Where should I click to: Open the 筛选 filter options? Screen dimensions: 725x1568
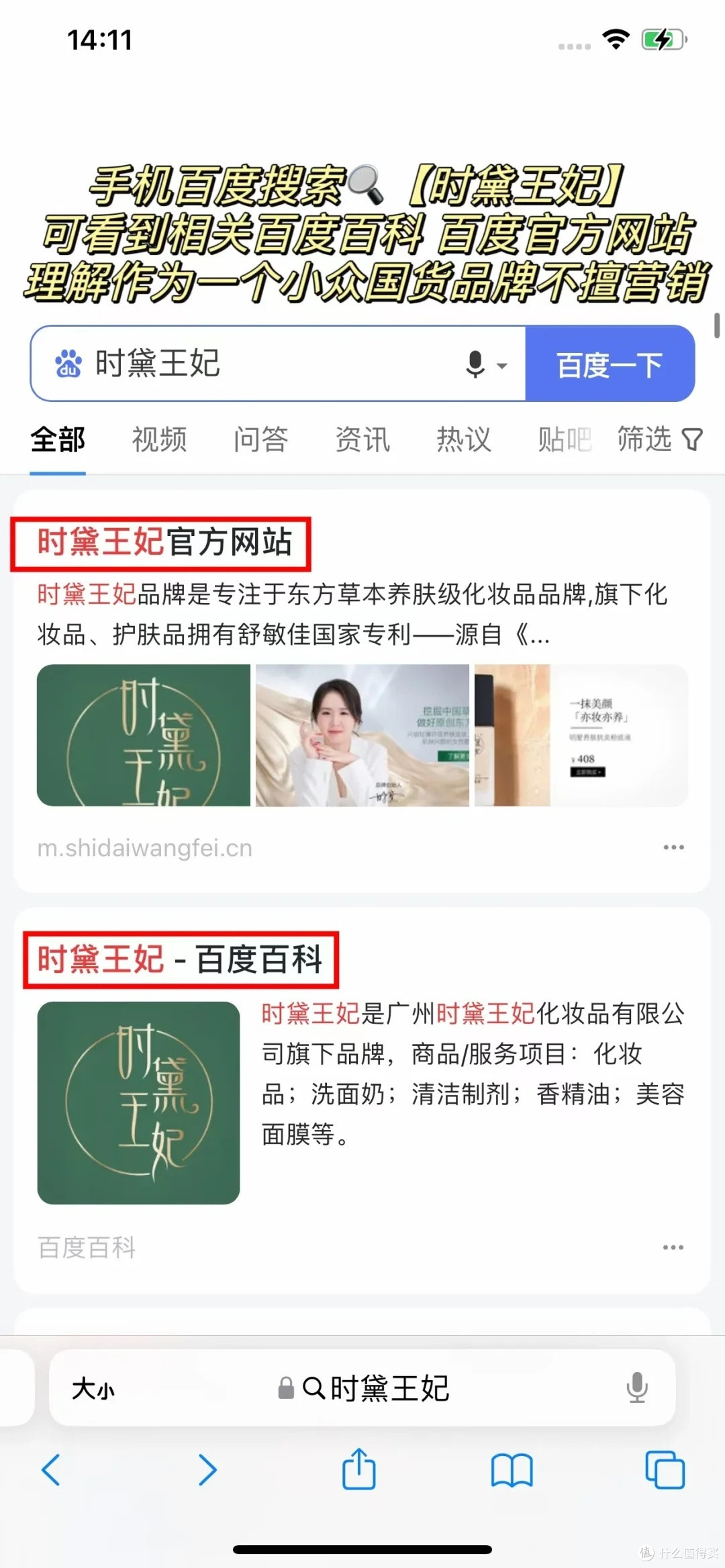pos(659,440)
